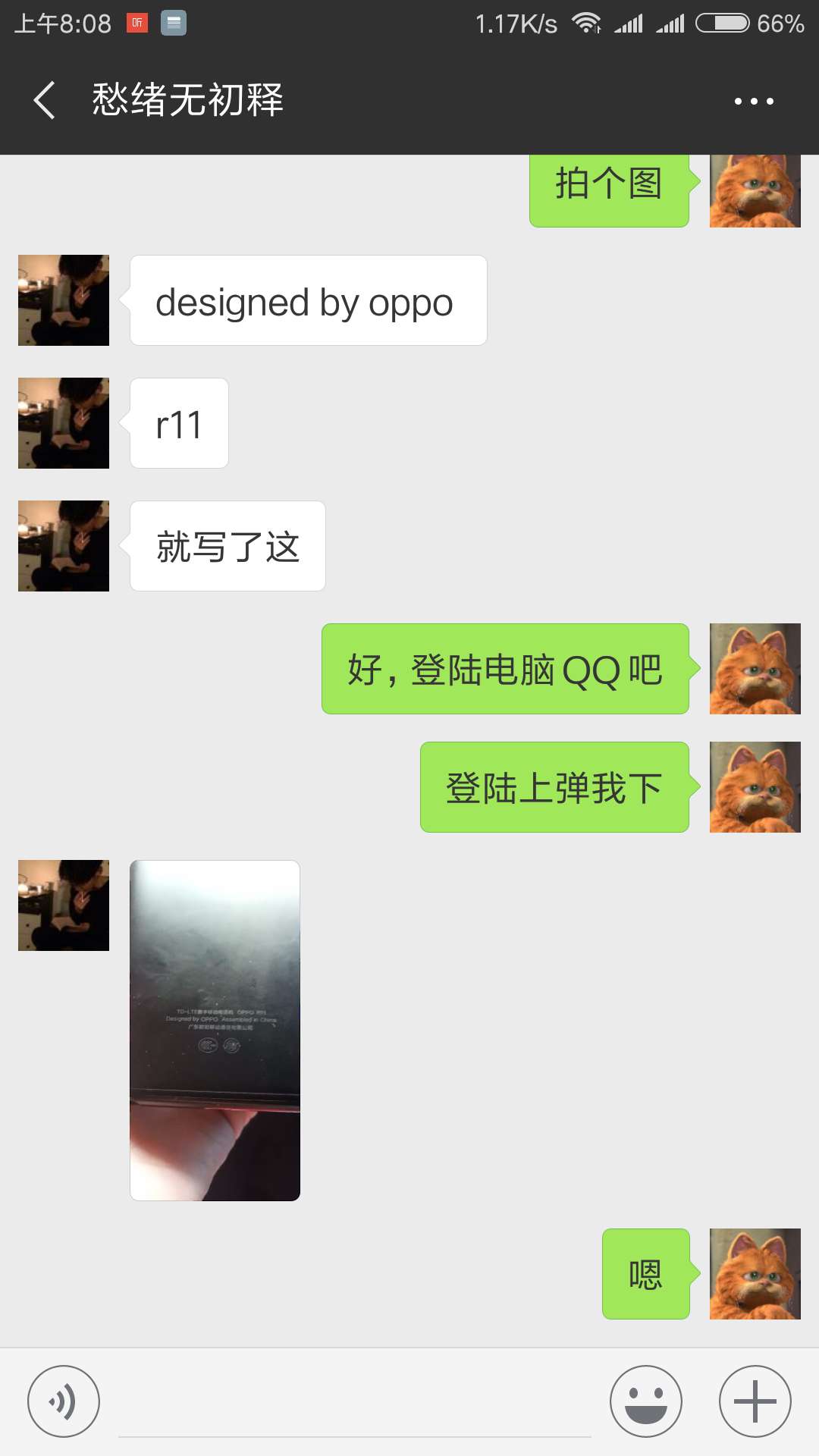Open the three-dot chat options menu
Image resolution: width=819 pixels, height=1456 pixels.
754,101
